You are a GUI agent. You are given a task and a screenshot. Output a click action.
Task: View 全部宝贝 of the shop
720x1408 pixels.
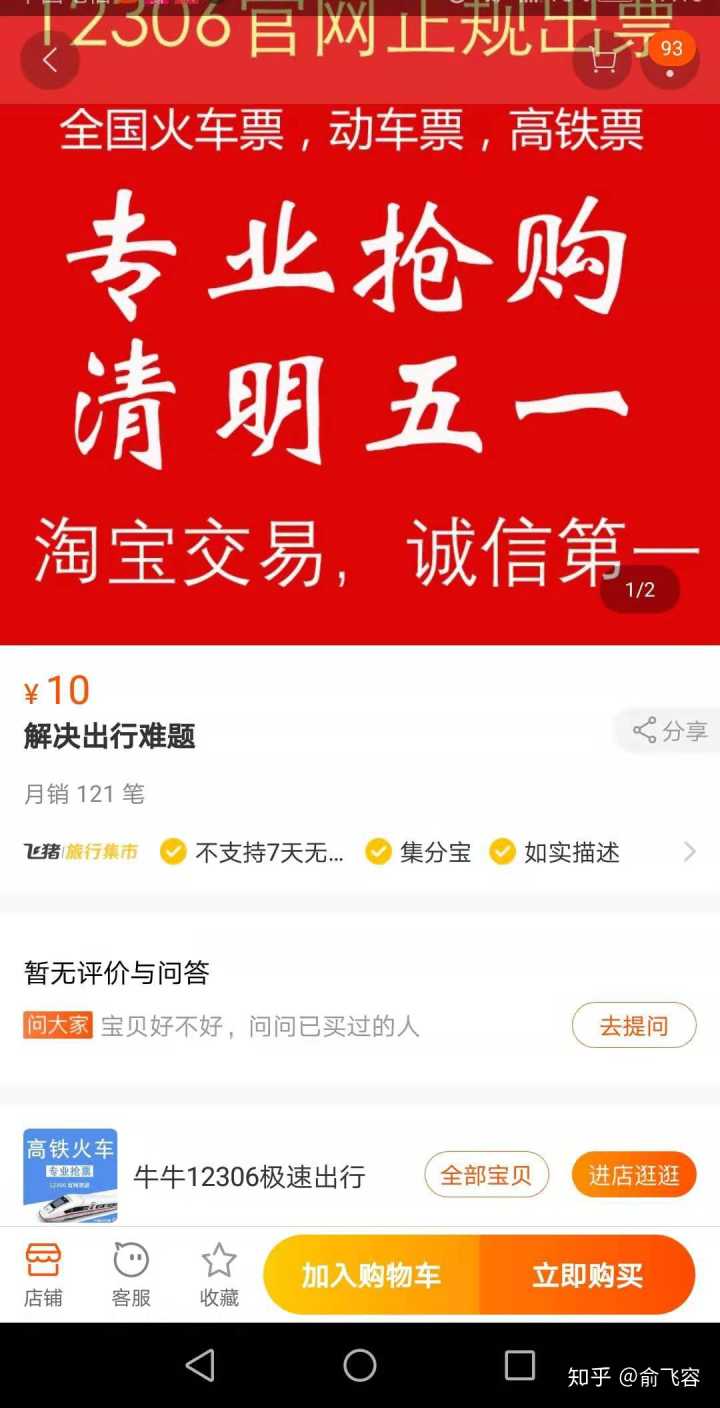click(486, 1175)
